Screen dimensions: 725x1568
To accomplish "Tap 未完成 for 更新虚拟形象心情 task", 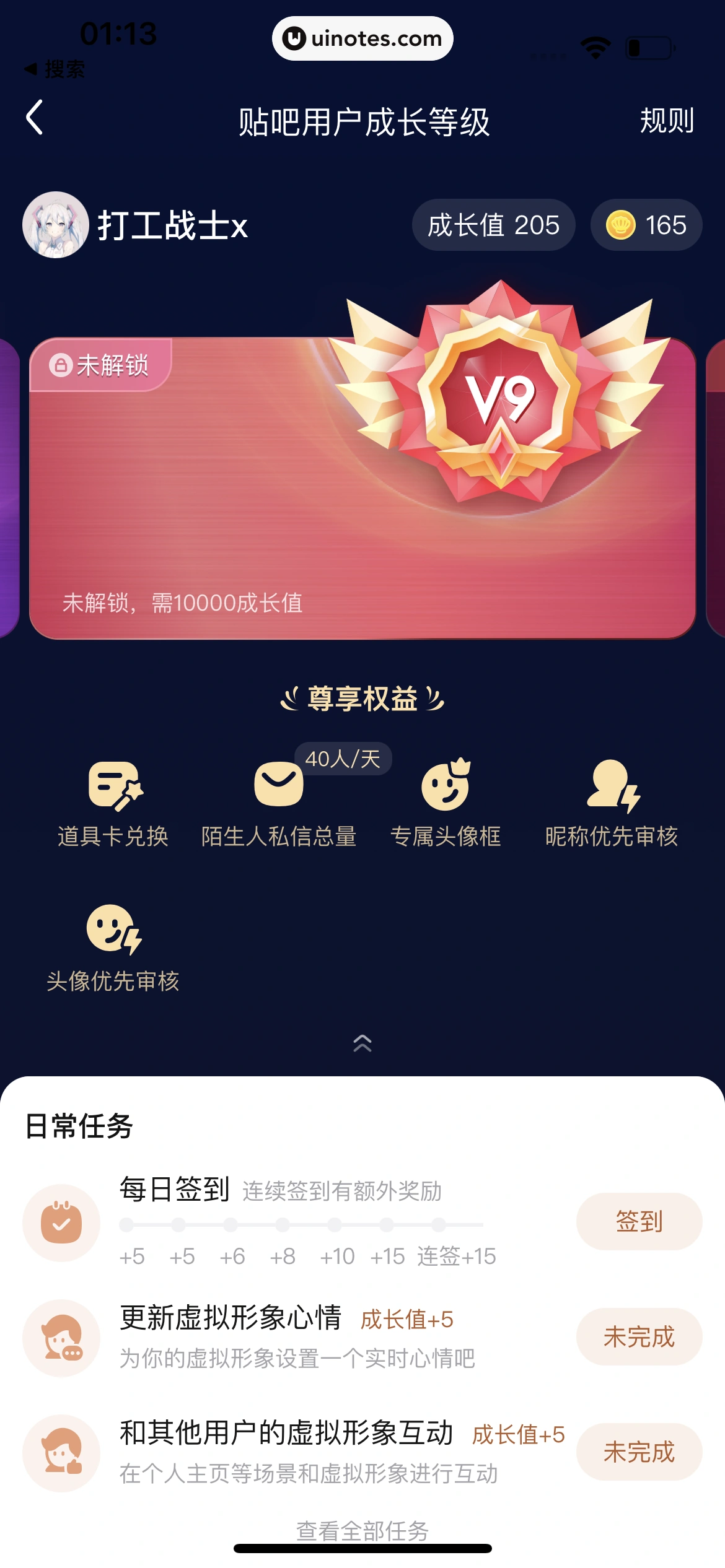I will [639, 1336].
